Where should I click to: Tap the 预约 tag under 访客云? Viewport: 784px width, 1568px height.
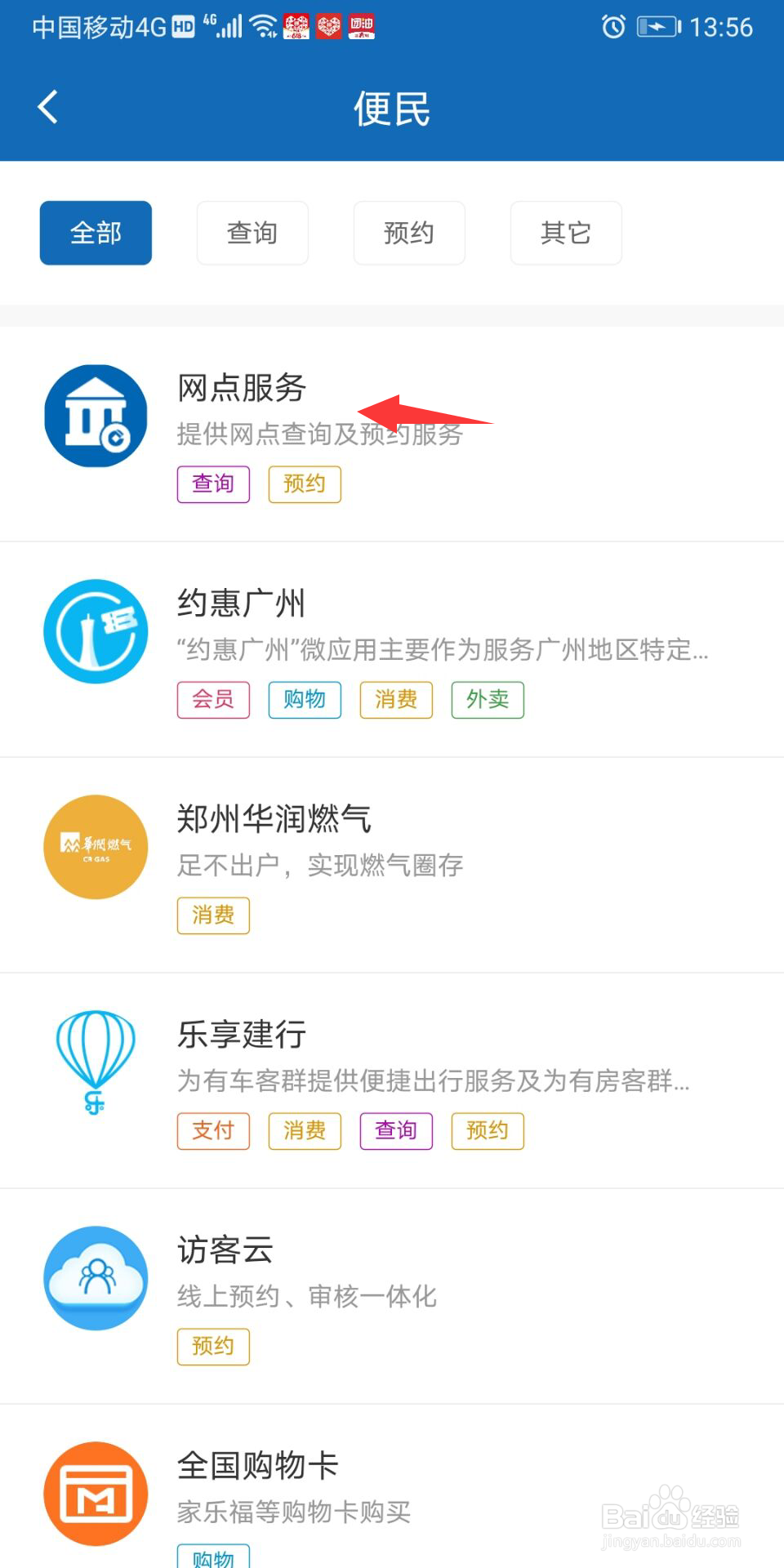click(x=213, y=1347)
